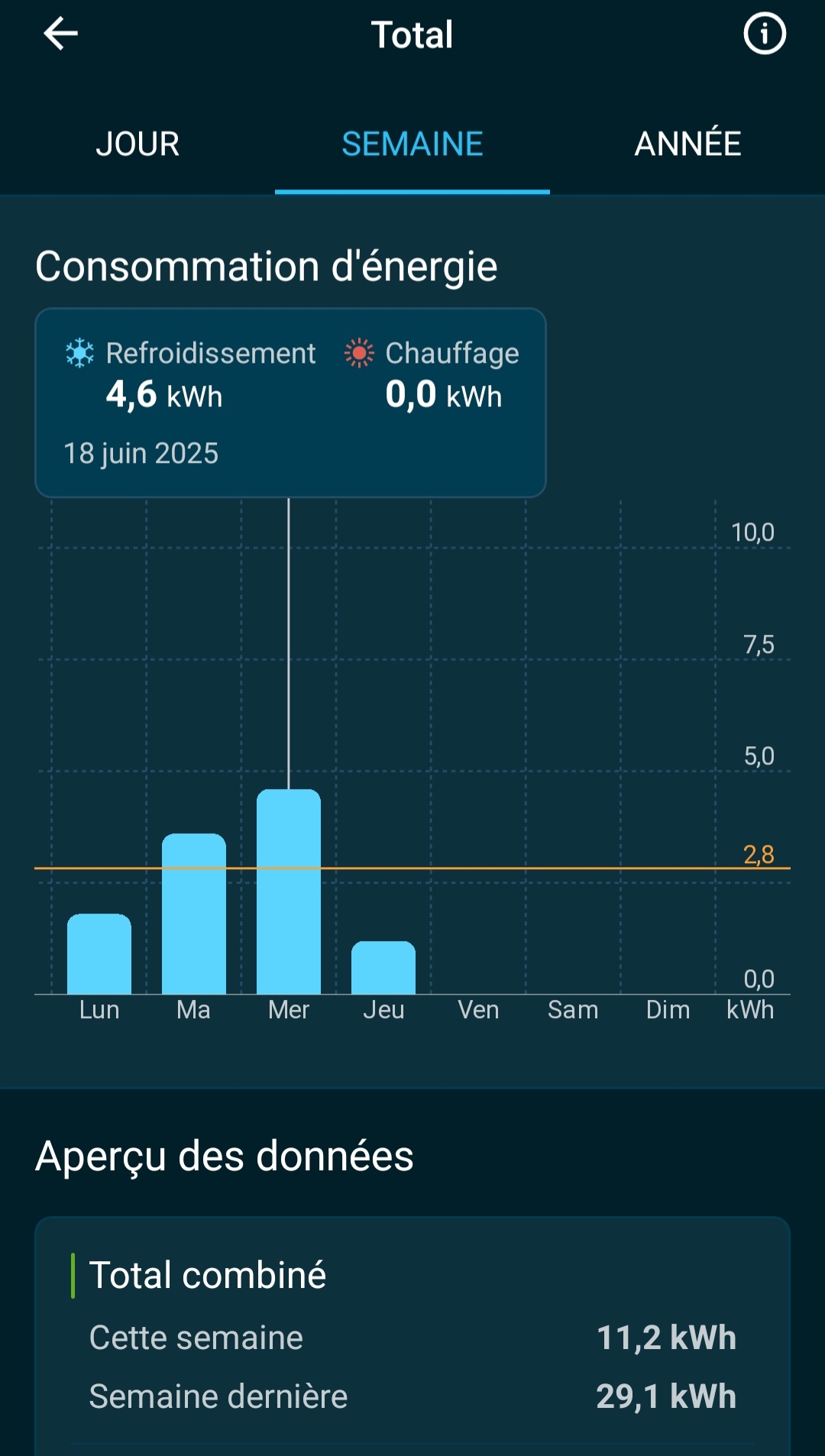Select the Mer bar in chart
This screenshot has width=825, height=1456.
click(x=289, y=891)
